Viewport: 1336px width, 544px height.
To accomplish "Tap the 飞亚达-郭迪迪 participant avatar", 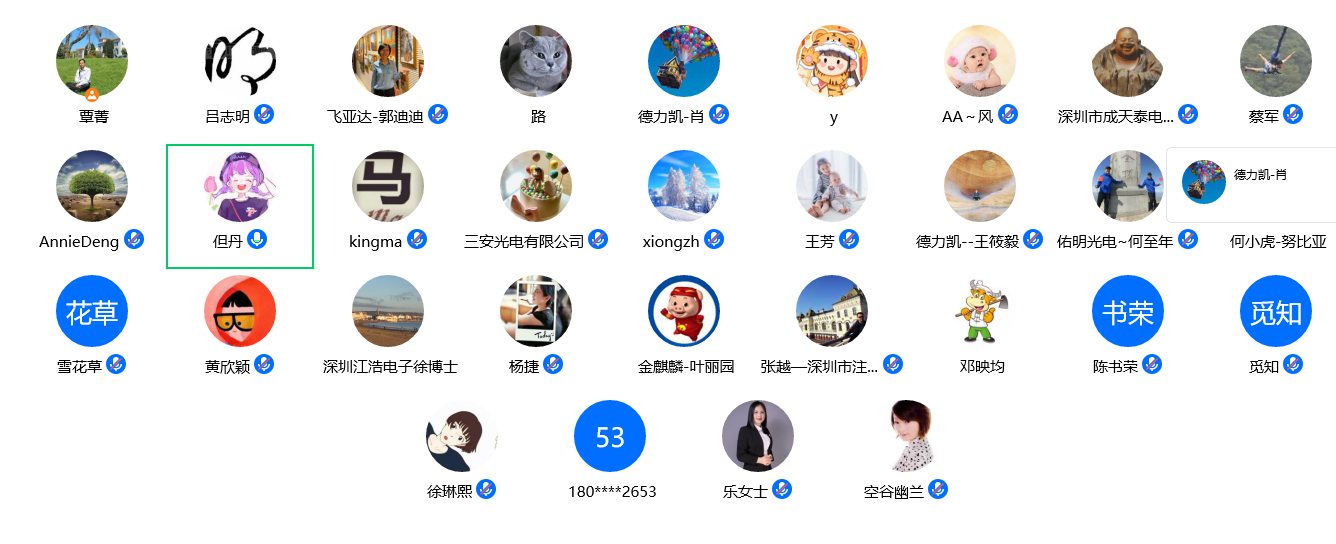I will click(388, 62).
